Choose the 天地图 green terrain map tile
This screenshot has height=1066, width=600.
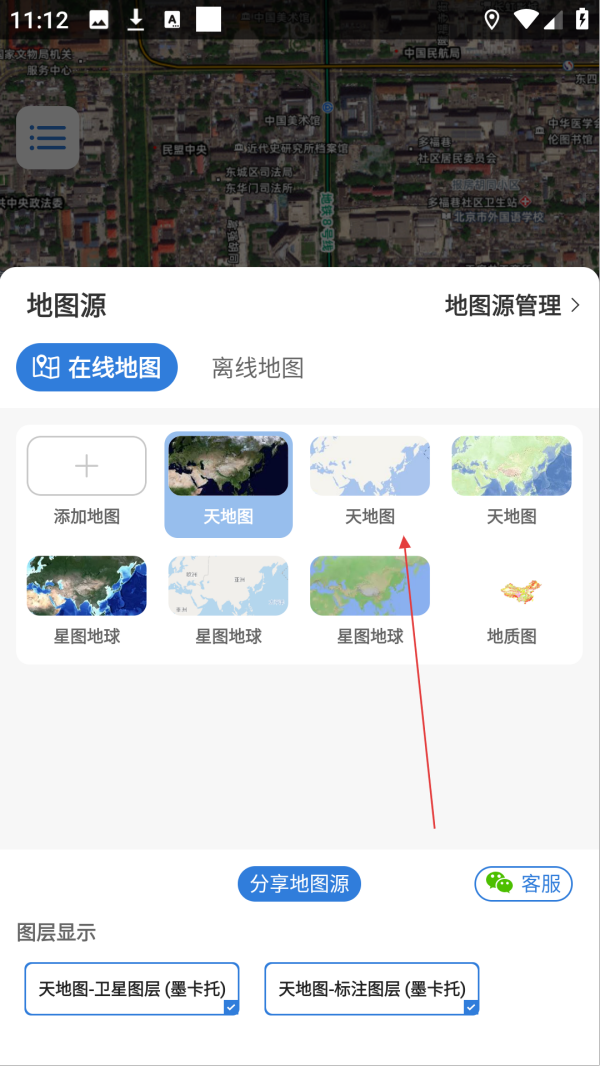pyautogui.click(x=512, y=481)
